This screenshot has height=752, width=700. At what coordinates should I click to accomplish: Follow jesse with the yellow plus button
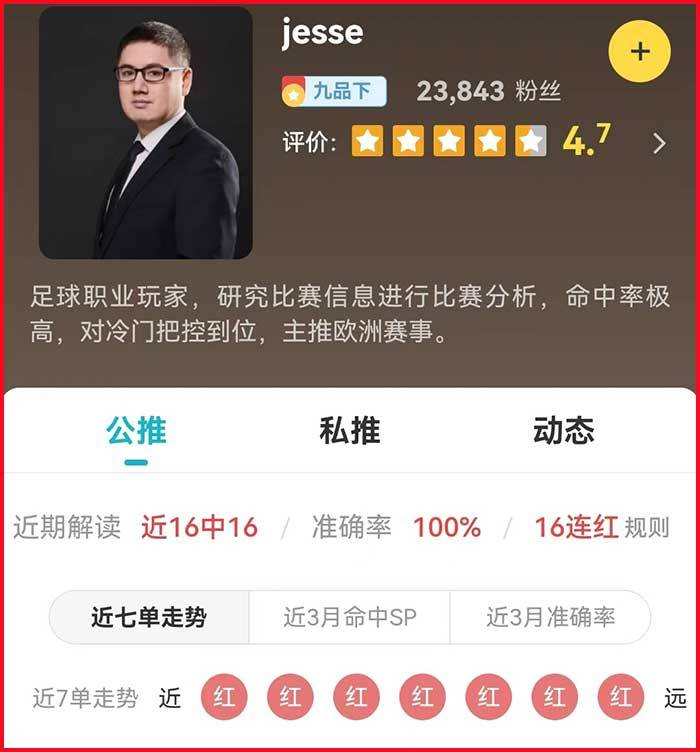640,51
